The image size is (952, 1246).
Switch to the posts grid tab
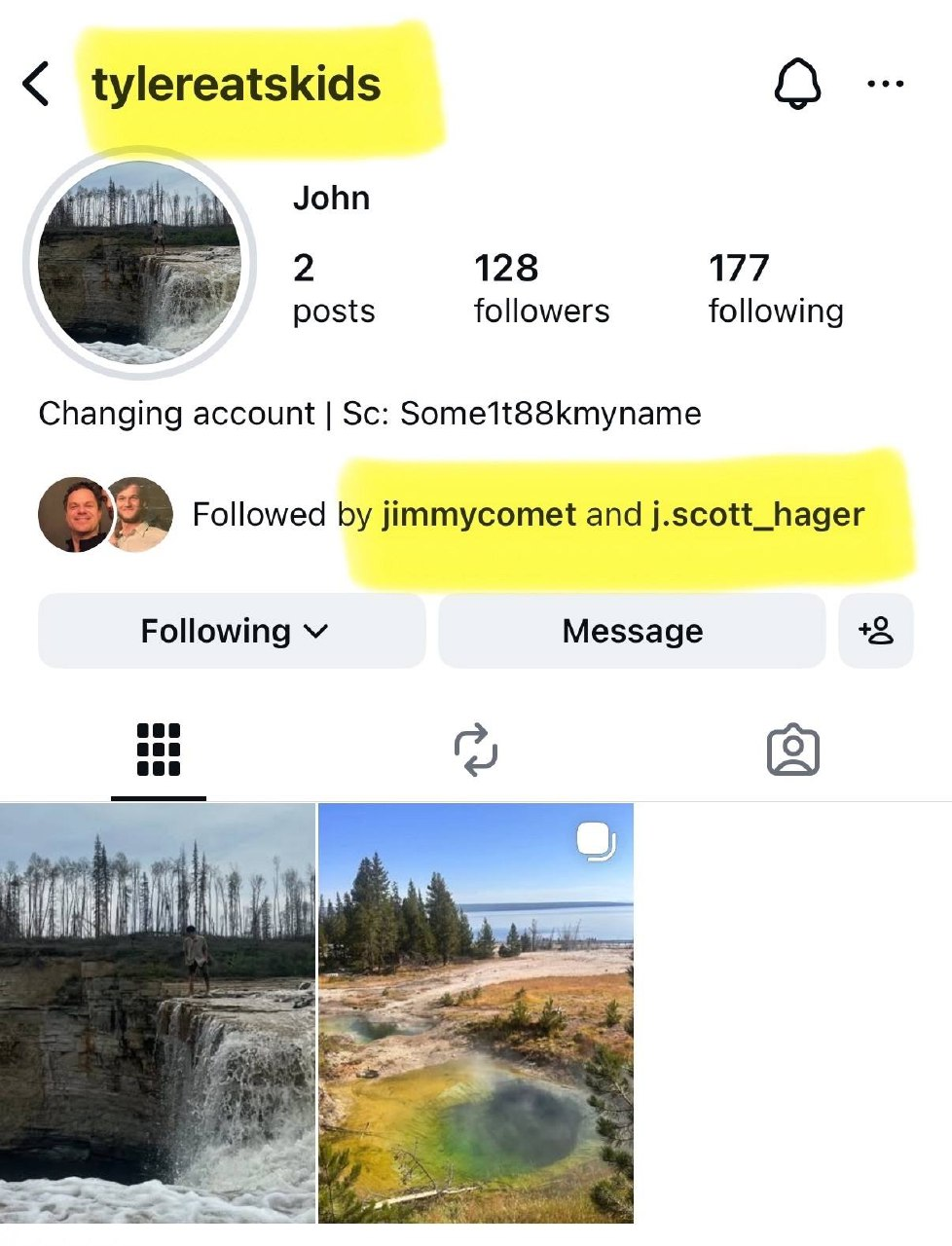[159, 750]
